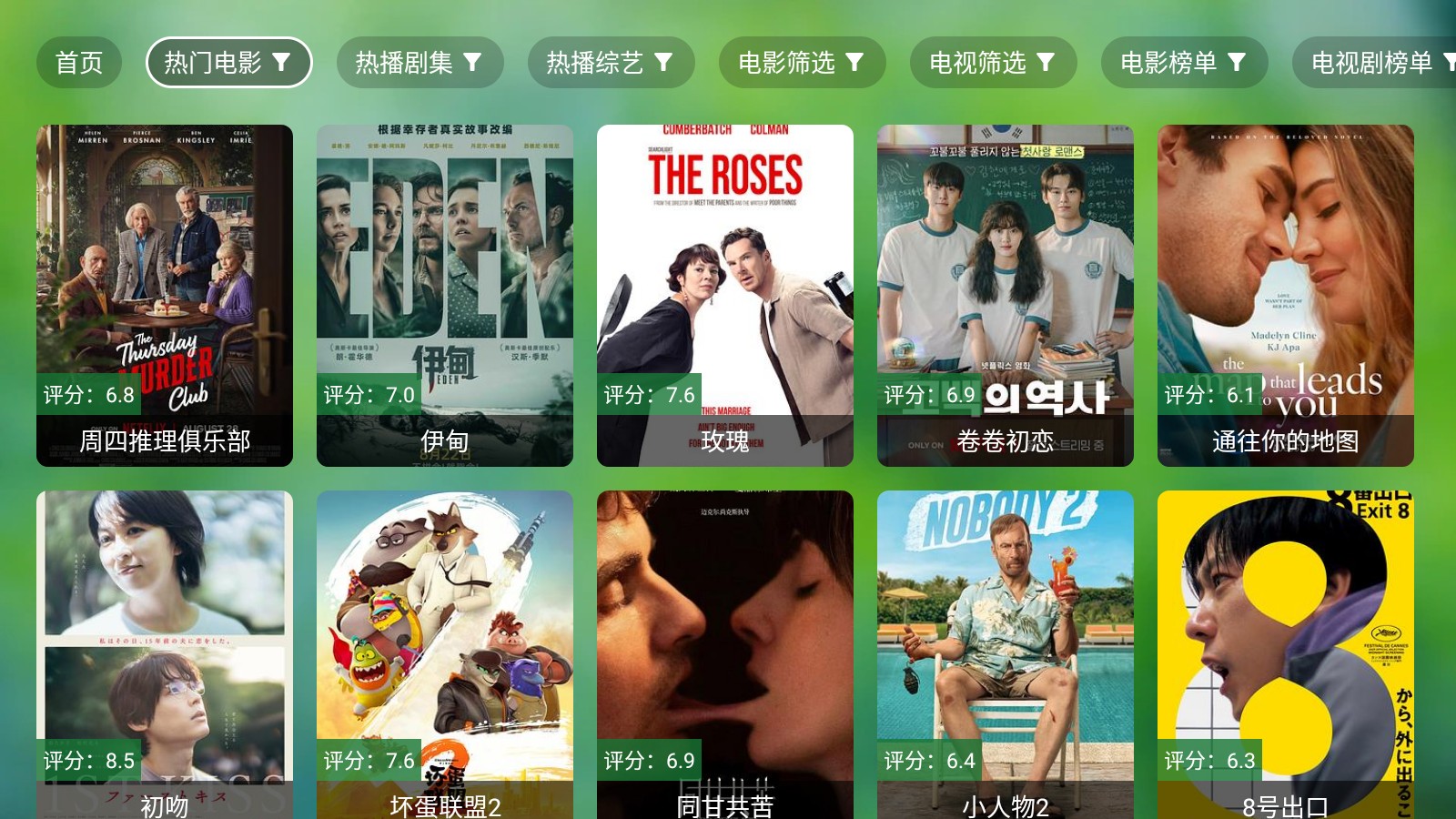The width and height of the screenshot is (1456, 819).
Task: View the movie 通往你的地图
Action: [1286, 295]
